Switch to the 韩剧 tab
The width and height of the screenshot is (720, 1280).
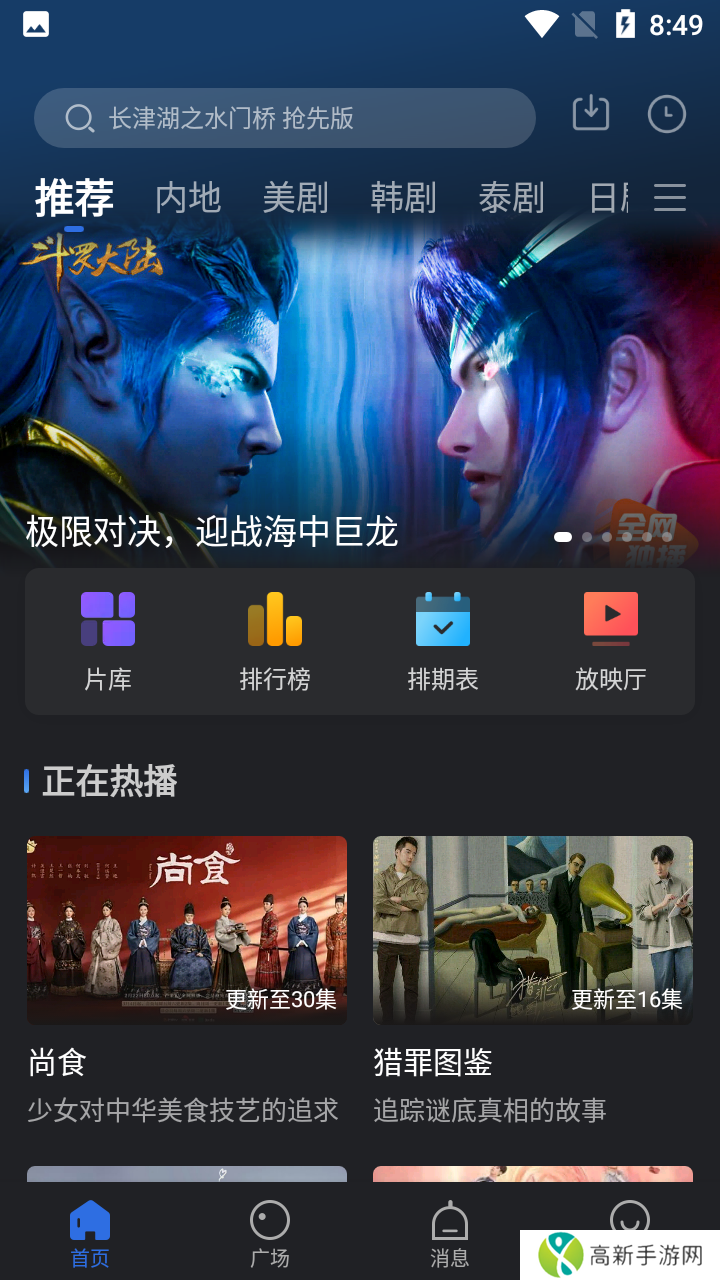[x=403, y=198]
